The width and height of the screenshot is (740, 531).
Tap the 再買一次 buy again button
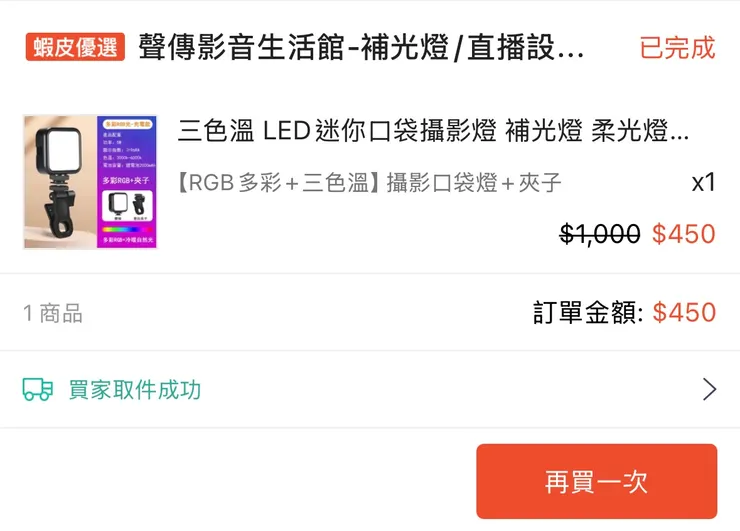coord(596,482)
